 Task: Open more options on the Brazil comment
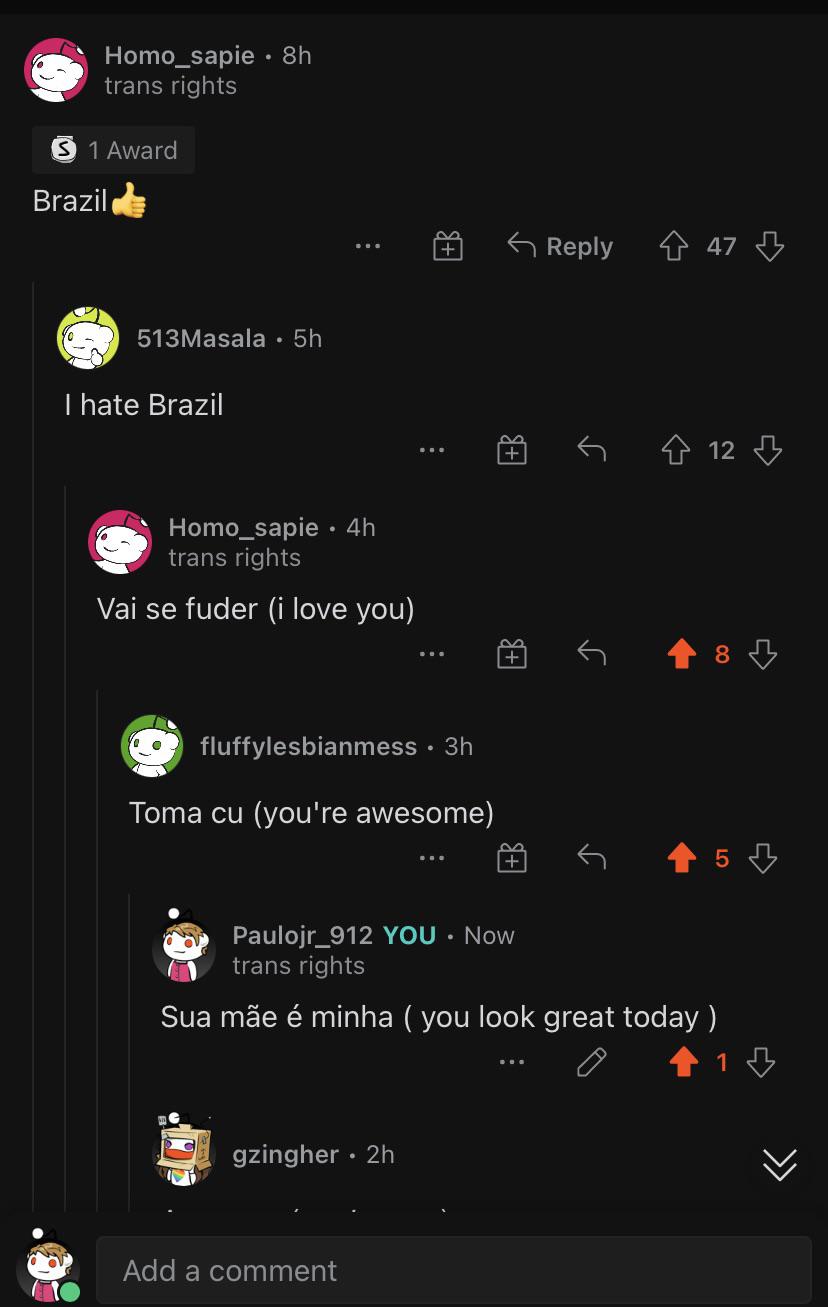click(x=367, y=246)
